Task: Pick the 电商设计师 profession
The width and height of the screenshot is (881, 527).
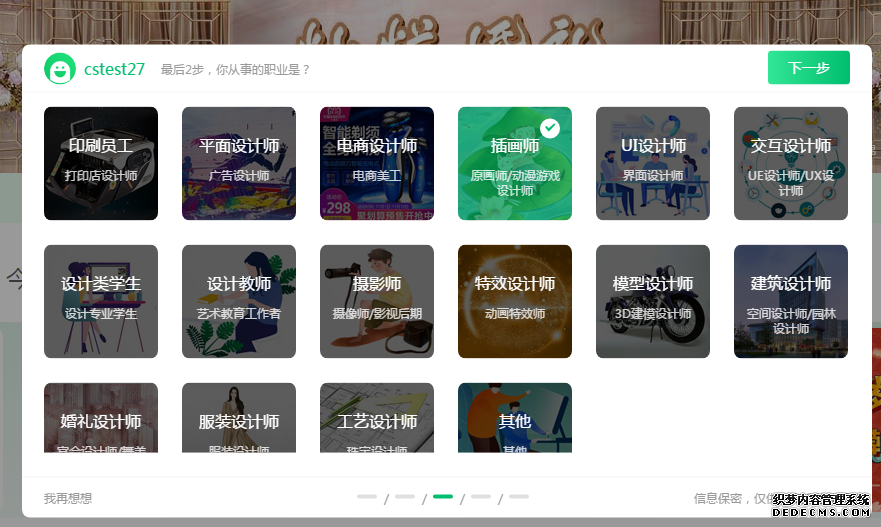Action: pos(377,163)
